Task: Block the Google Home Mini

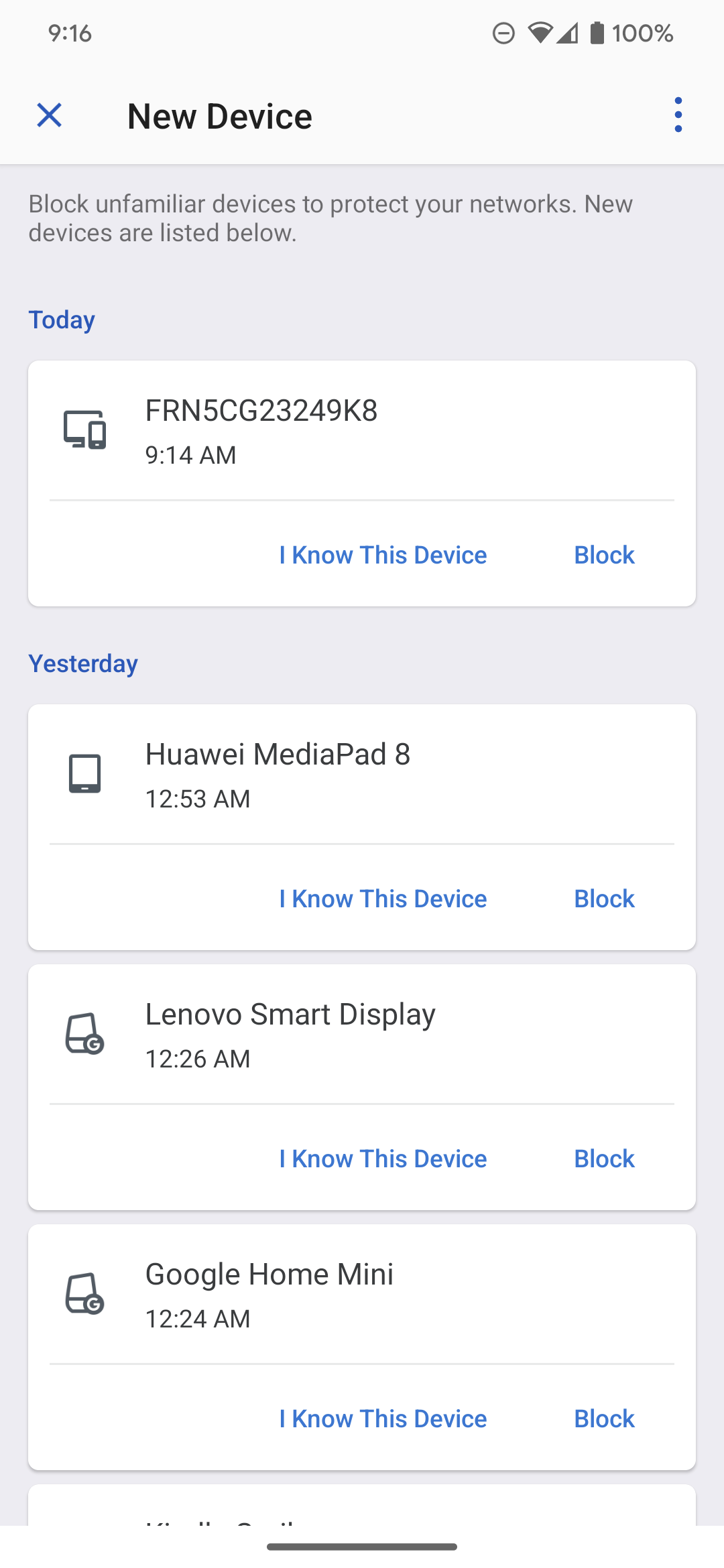Action: [x=604, y=1419]
